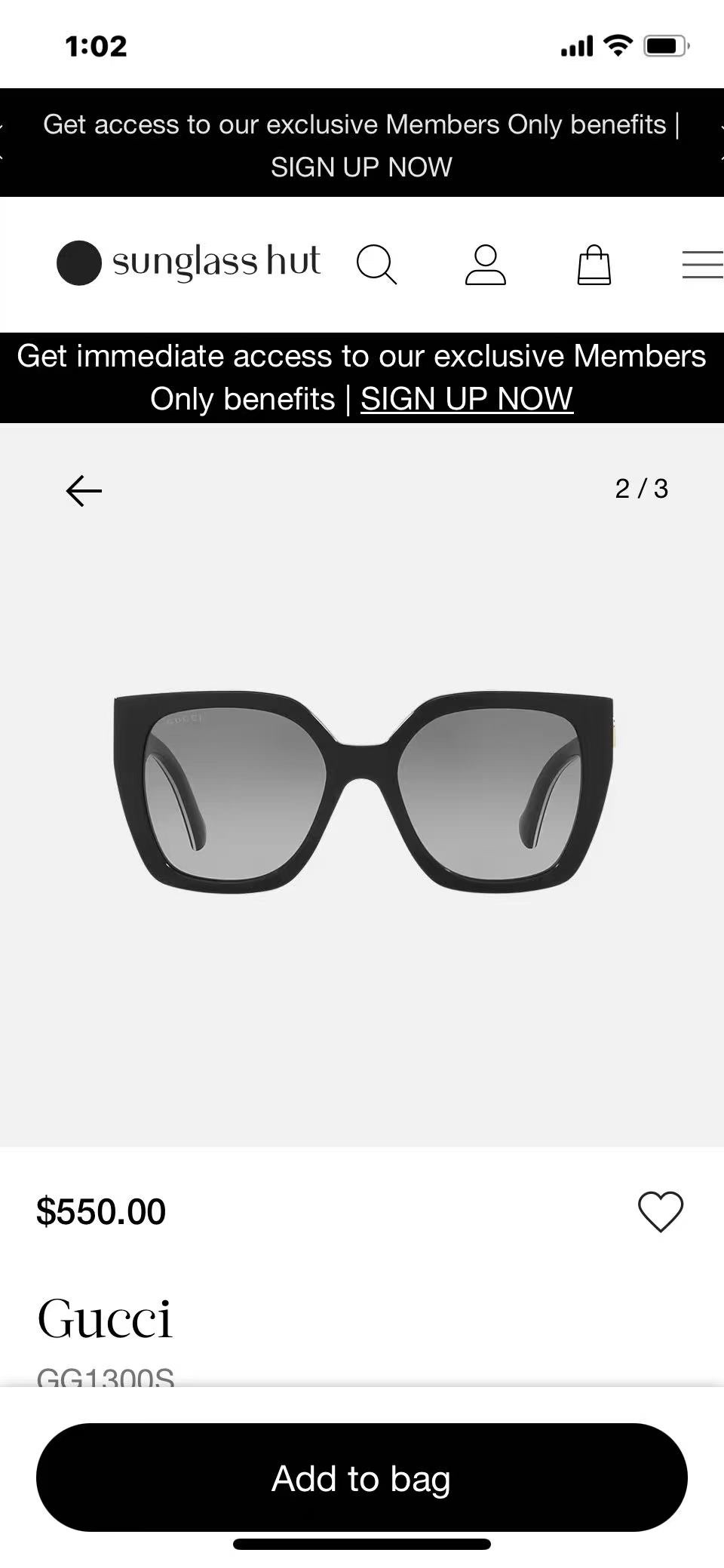Open SIGN UP NOW in the members banner
Image resolution: width=724 pixels, height=1568 pixels.
click(466, 397)
